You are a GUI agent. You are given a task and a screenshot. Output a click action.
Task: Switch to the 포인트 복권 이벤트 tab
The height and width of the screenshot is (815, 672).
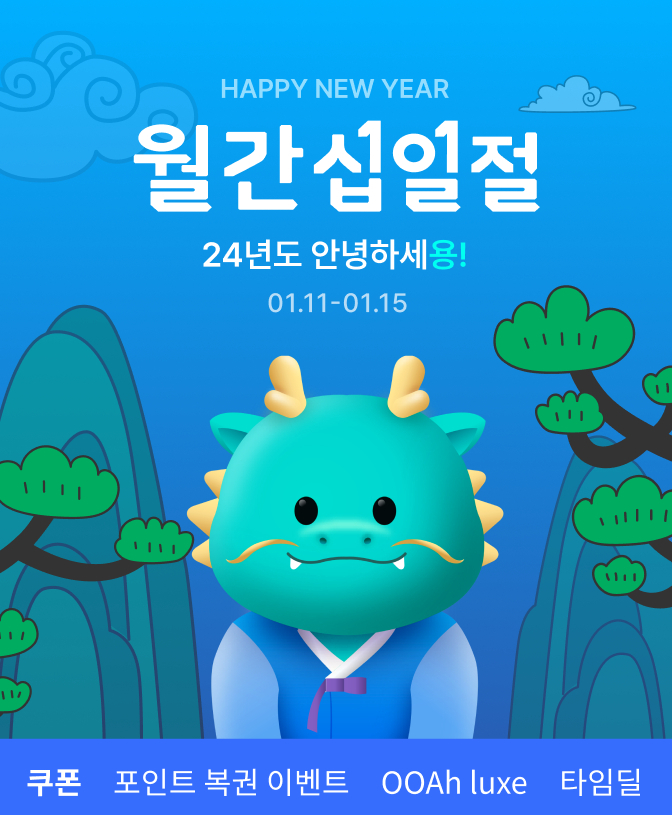231,781
